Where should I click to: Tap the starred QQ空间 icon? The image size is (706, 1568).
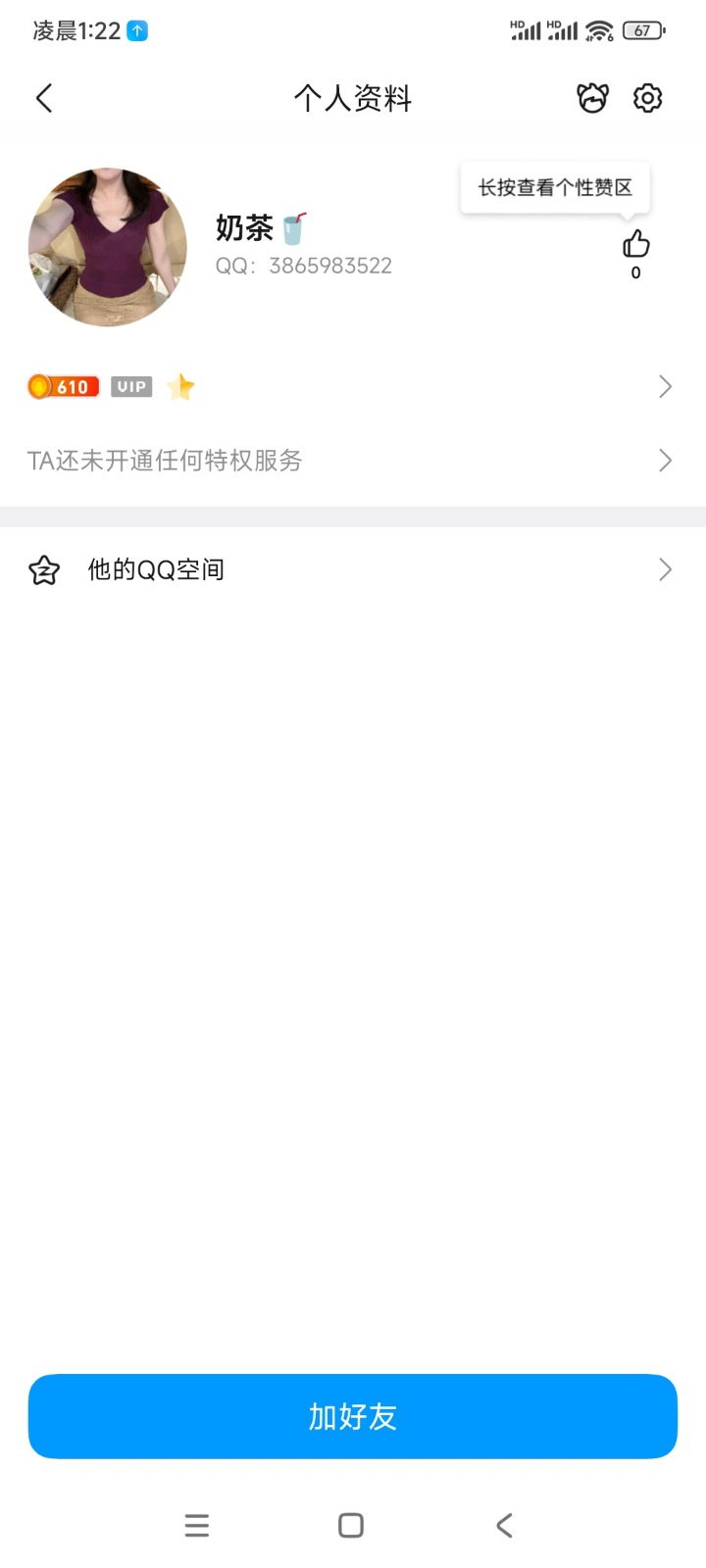pyautogui.click(x=42, y=569)
